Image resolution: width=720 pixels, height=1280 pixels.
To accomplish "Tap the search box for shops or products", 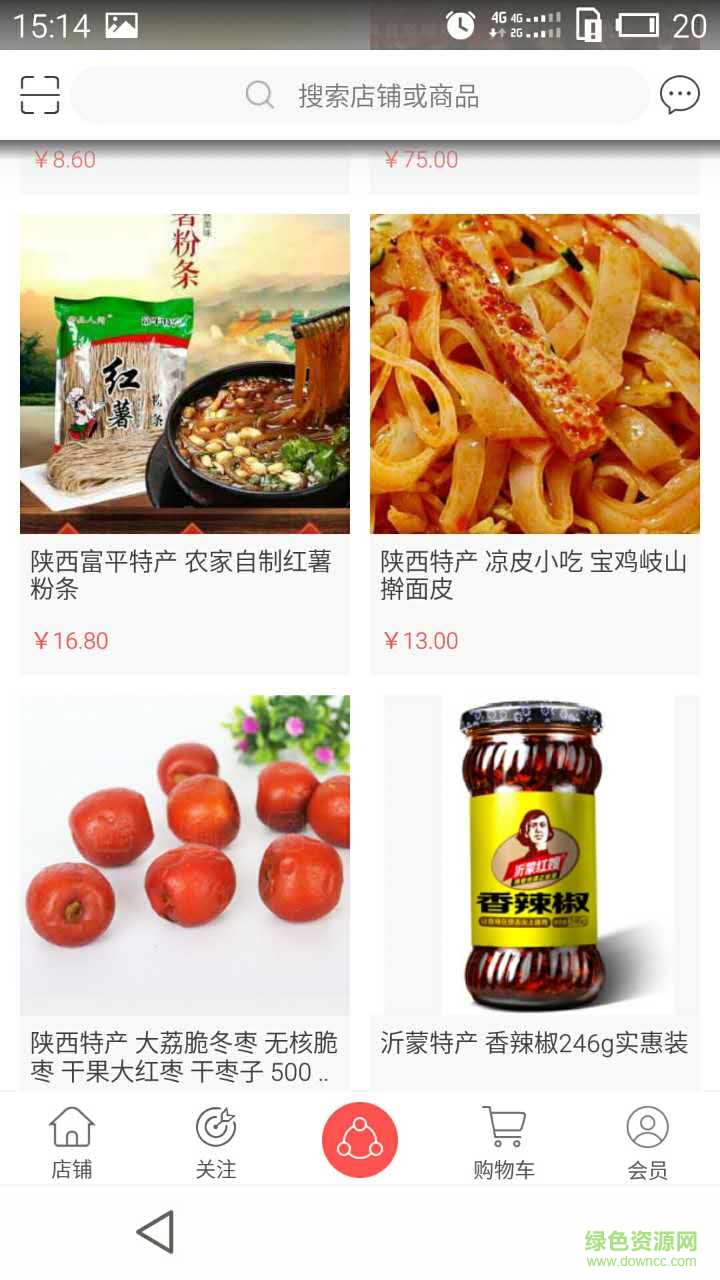I will click(360, 96).
